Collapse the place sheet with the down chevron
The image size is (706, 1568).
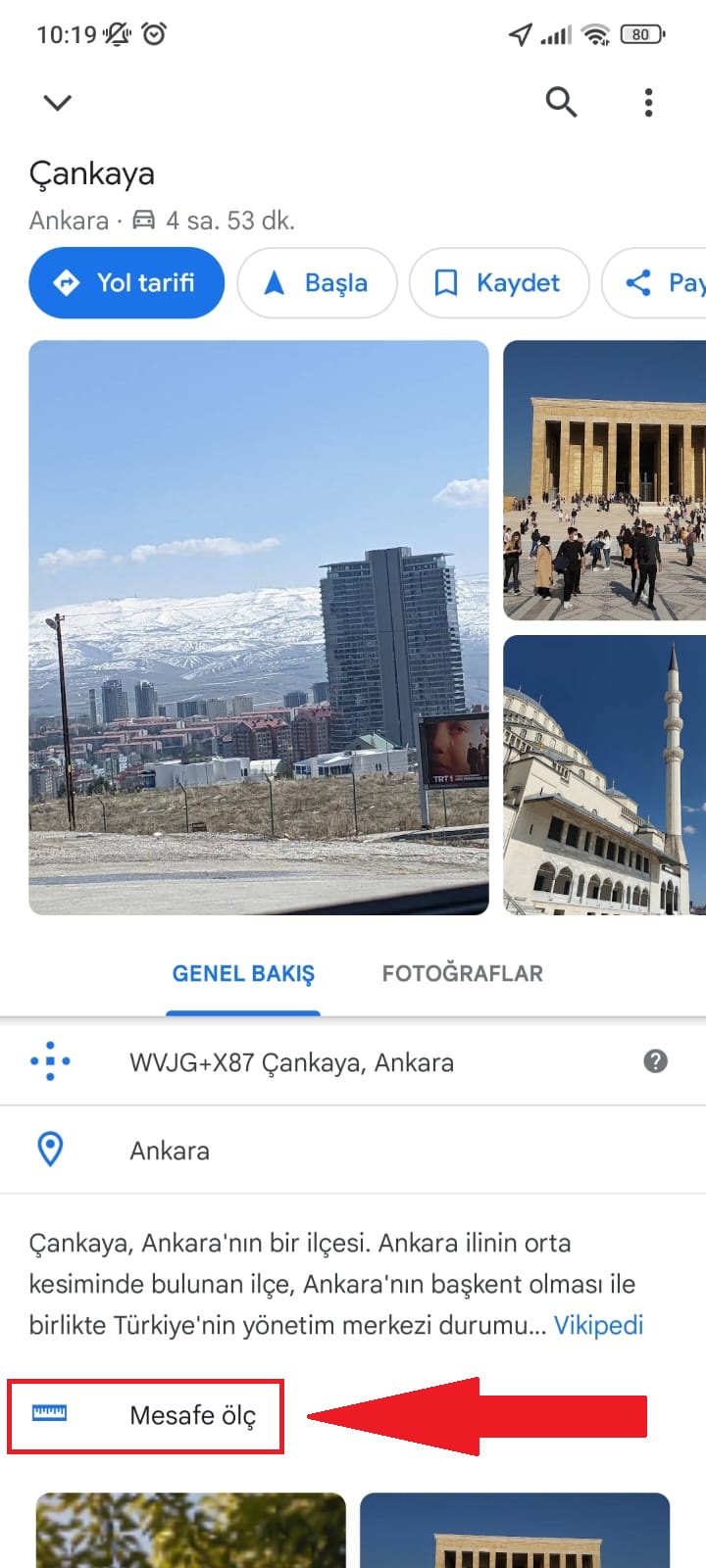pyautogui.click(x=57, y=102)
